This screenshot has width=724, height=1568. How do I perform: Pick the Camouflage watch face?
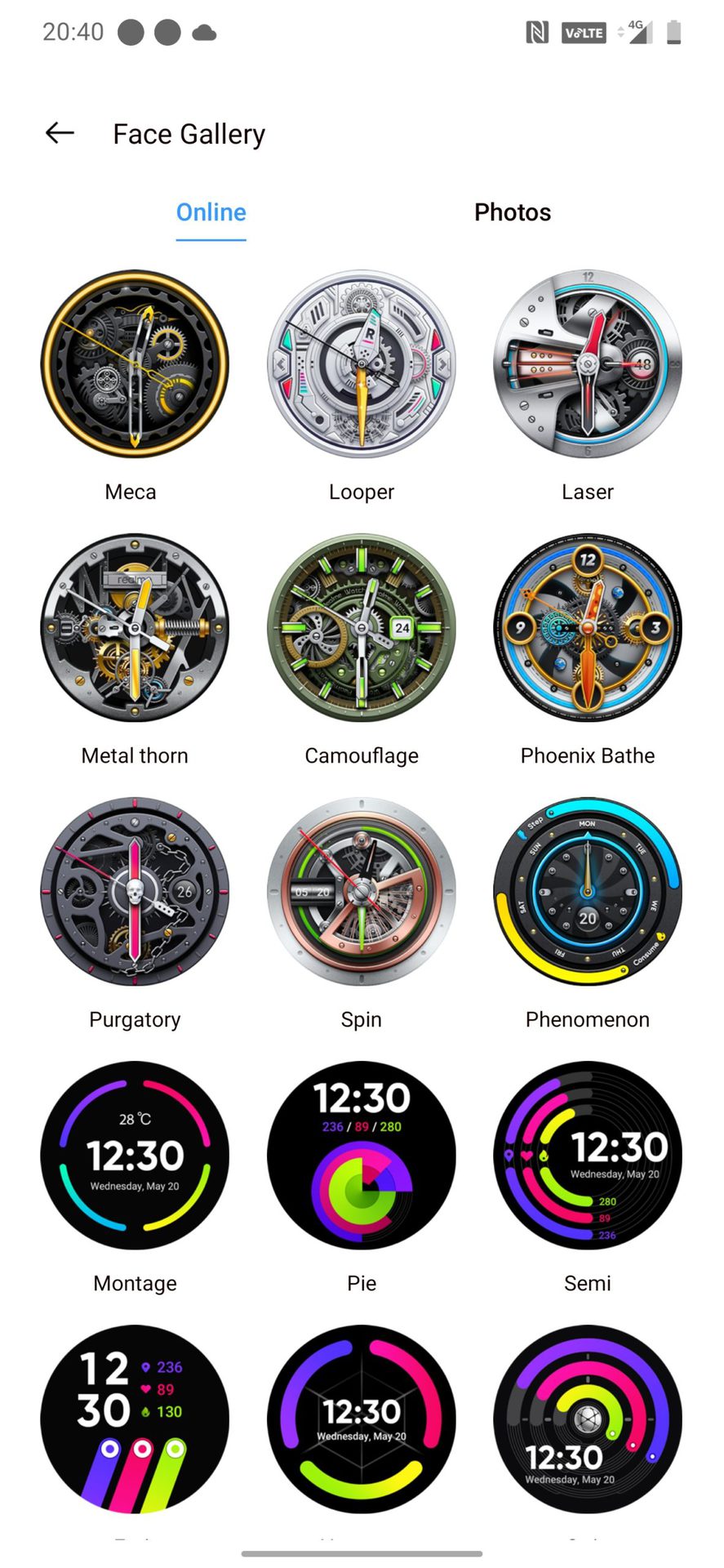(362, 628)
